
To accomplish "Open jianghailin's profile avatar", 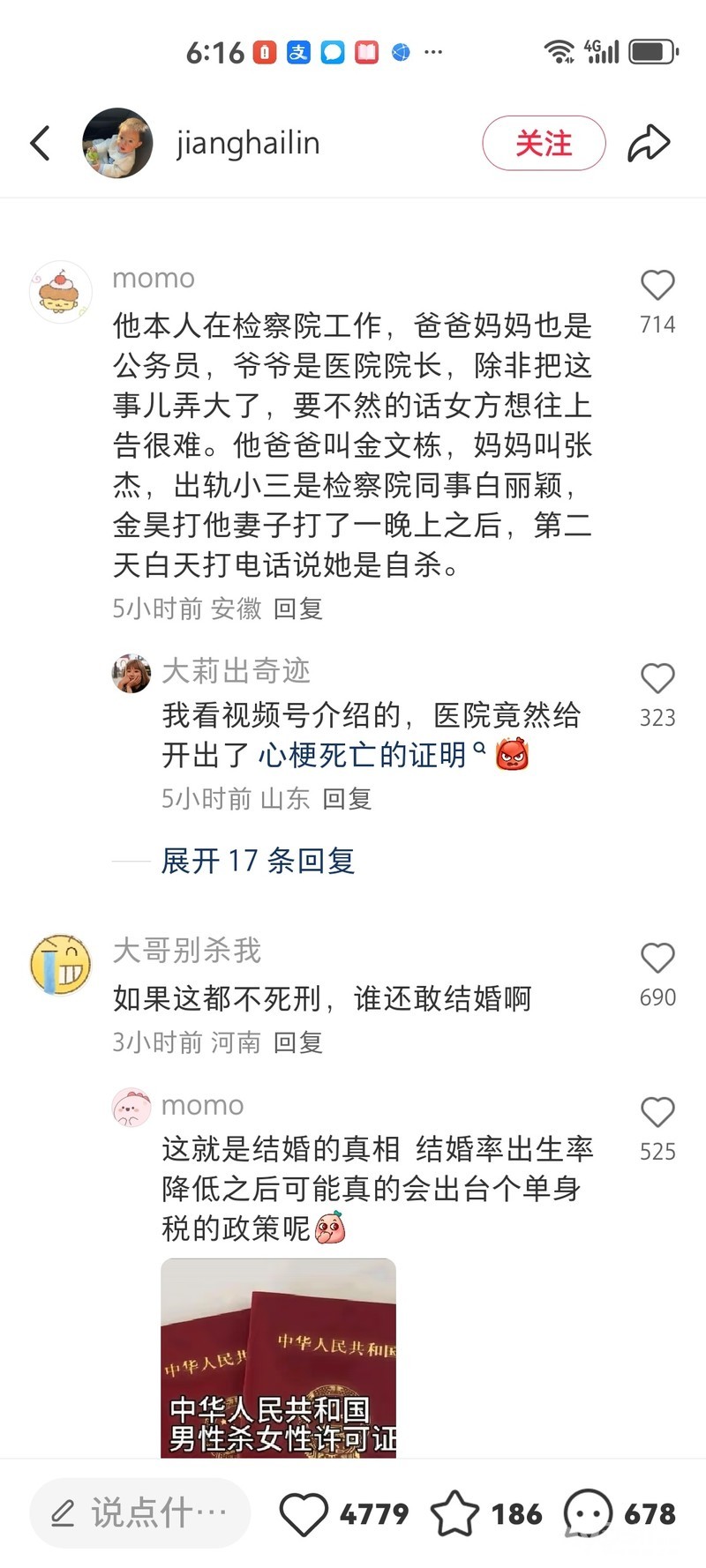I will 117,143.
